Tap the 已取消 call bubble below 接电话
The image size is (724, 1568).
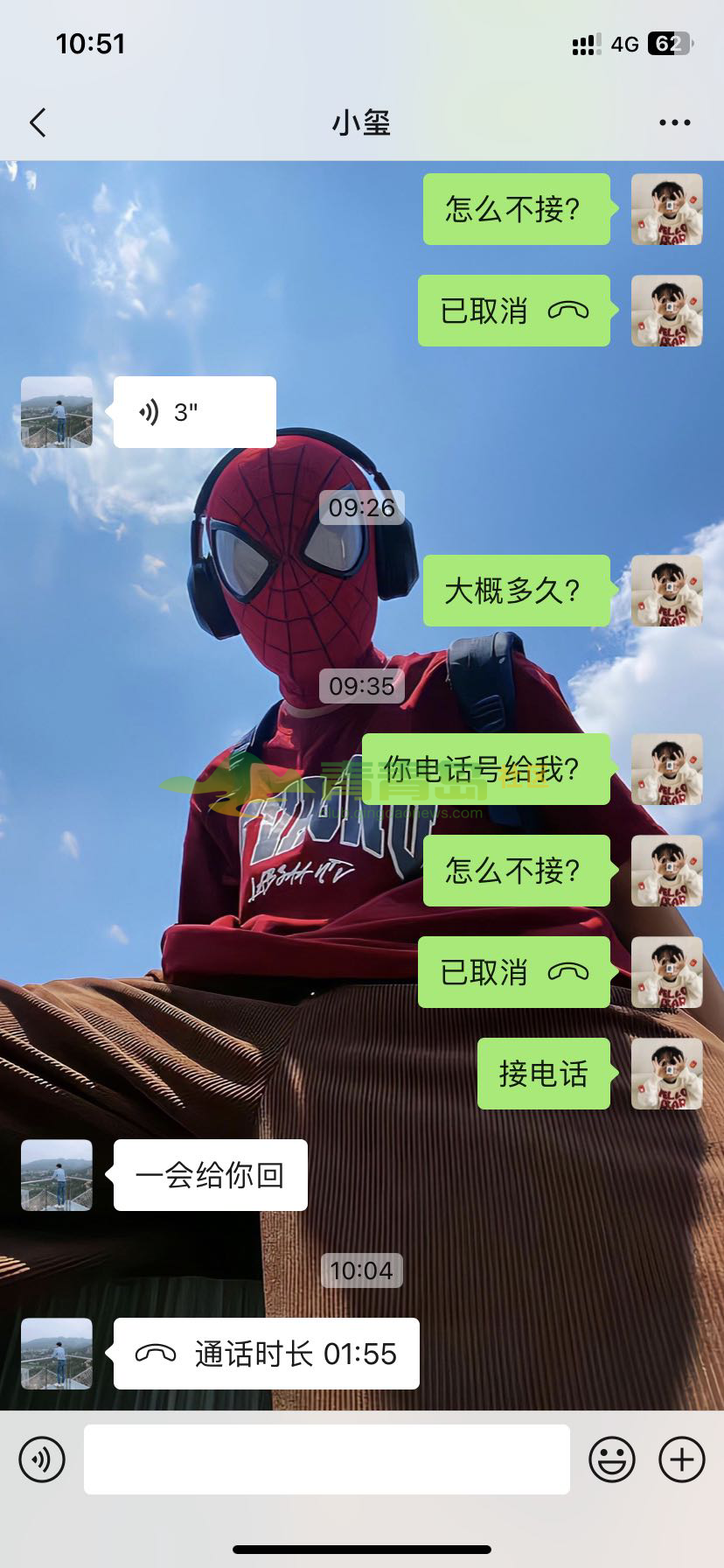click(513, 972)
